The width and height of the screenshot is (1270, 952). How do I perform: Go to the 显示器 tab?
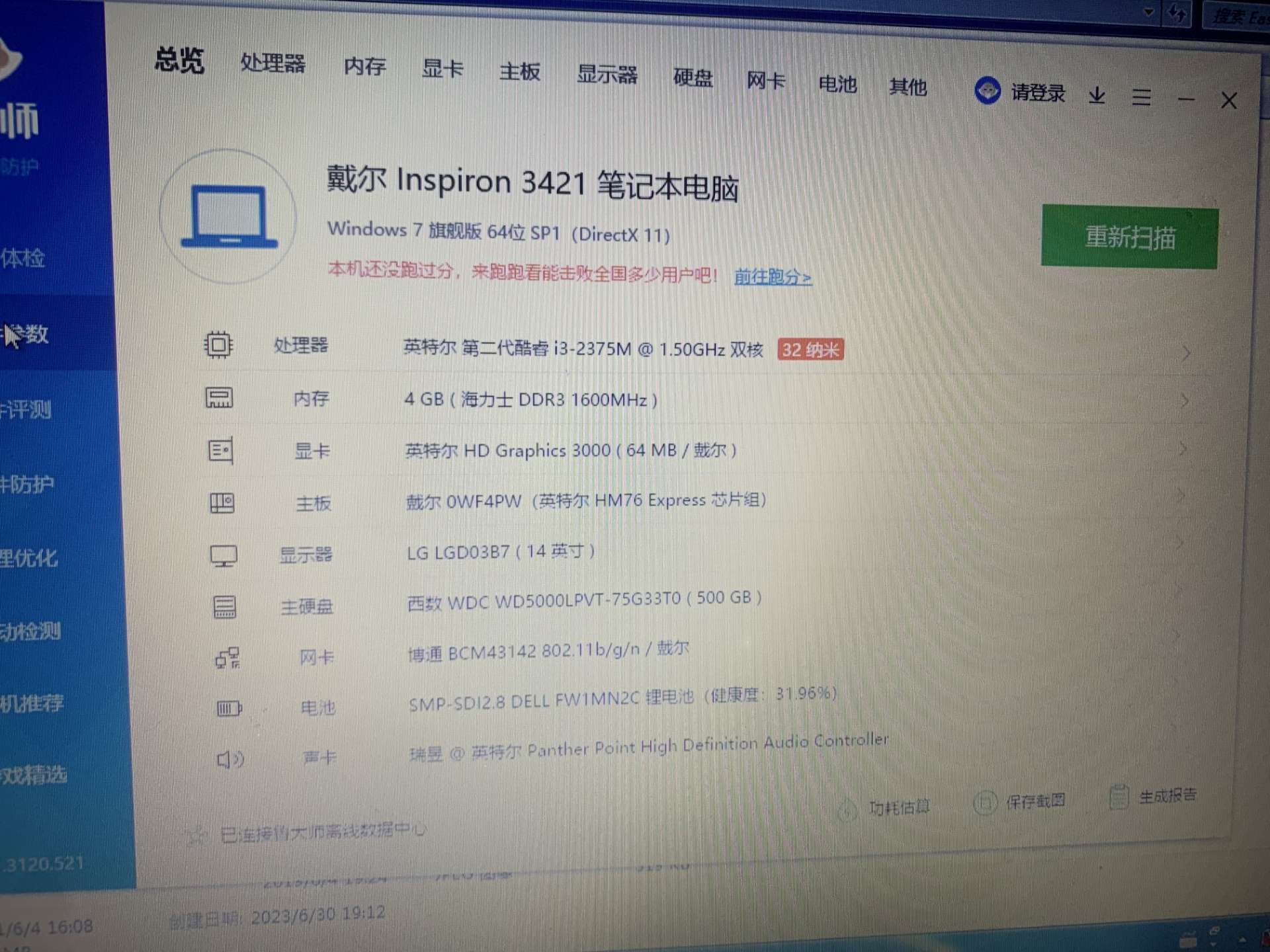pyautogui.click(x=607, y=75)
